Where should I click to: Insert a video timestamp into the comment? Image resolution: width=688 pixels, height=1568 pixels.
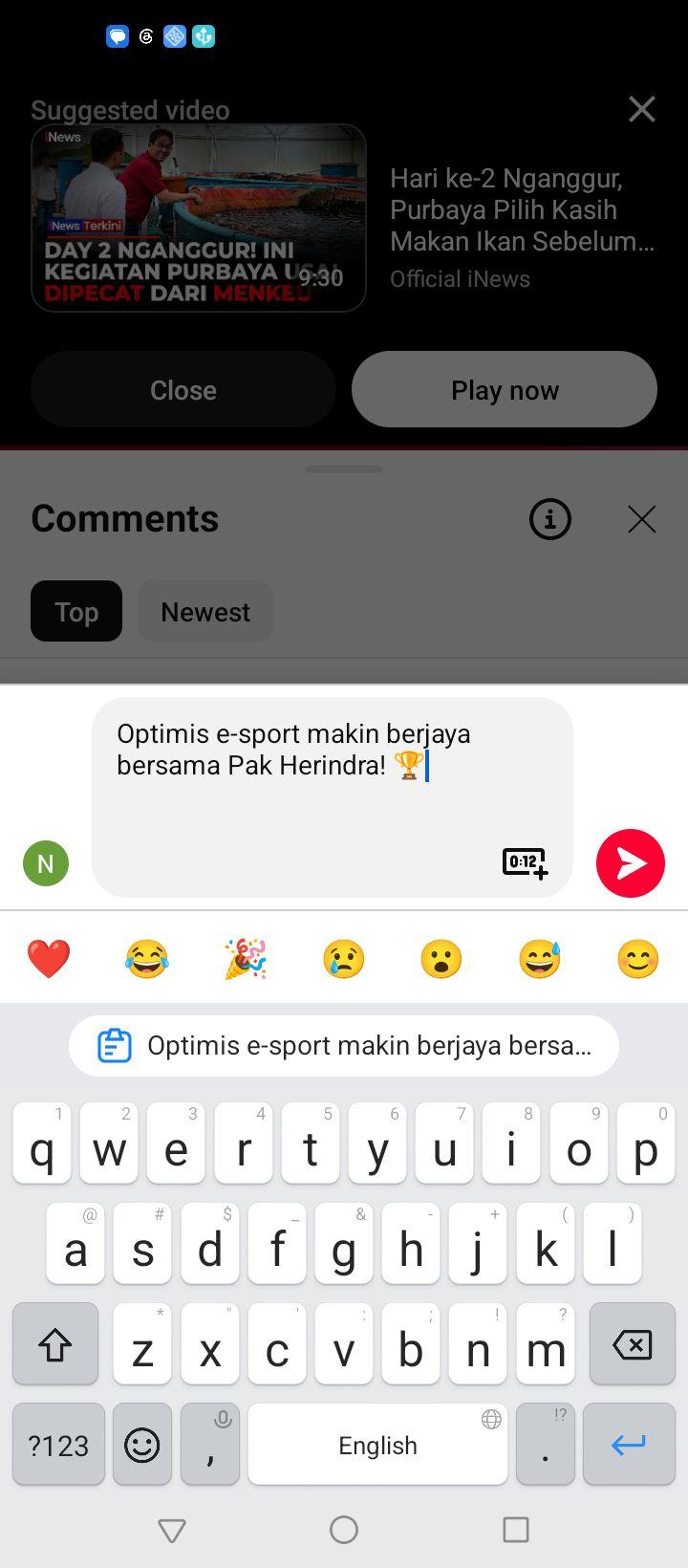(526, 862)
